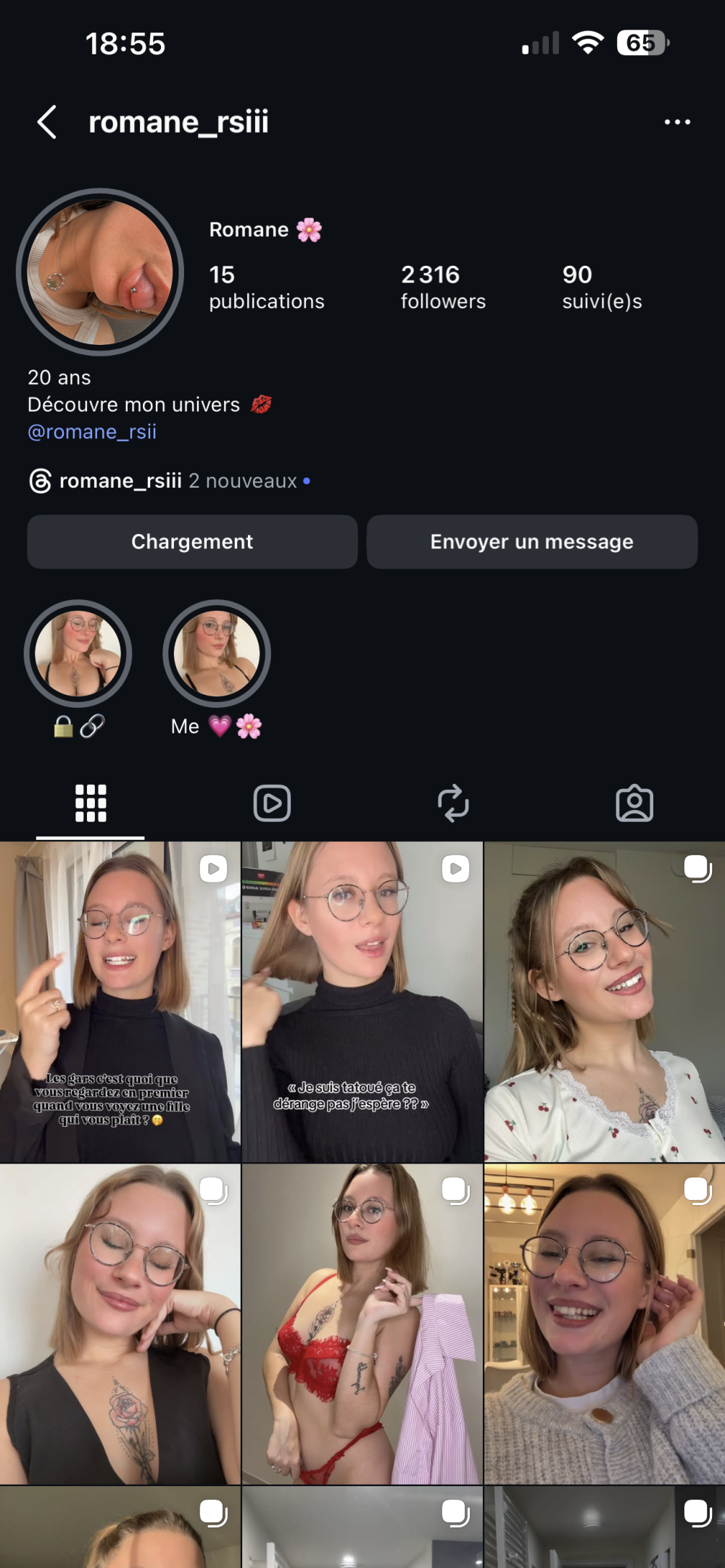Open the "Me" story highlight

pyautogui.click(x=216, y=654)
